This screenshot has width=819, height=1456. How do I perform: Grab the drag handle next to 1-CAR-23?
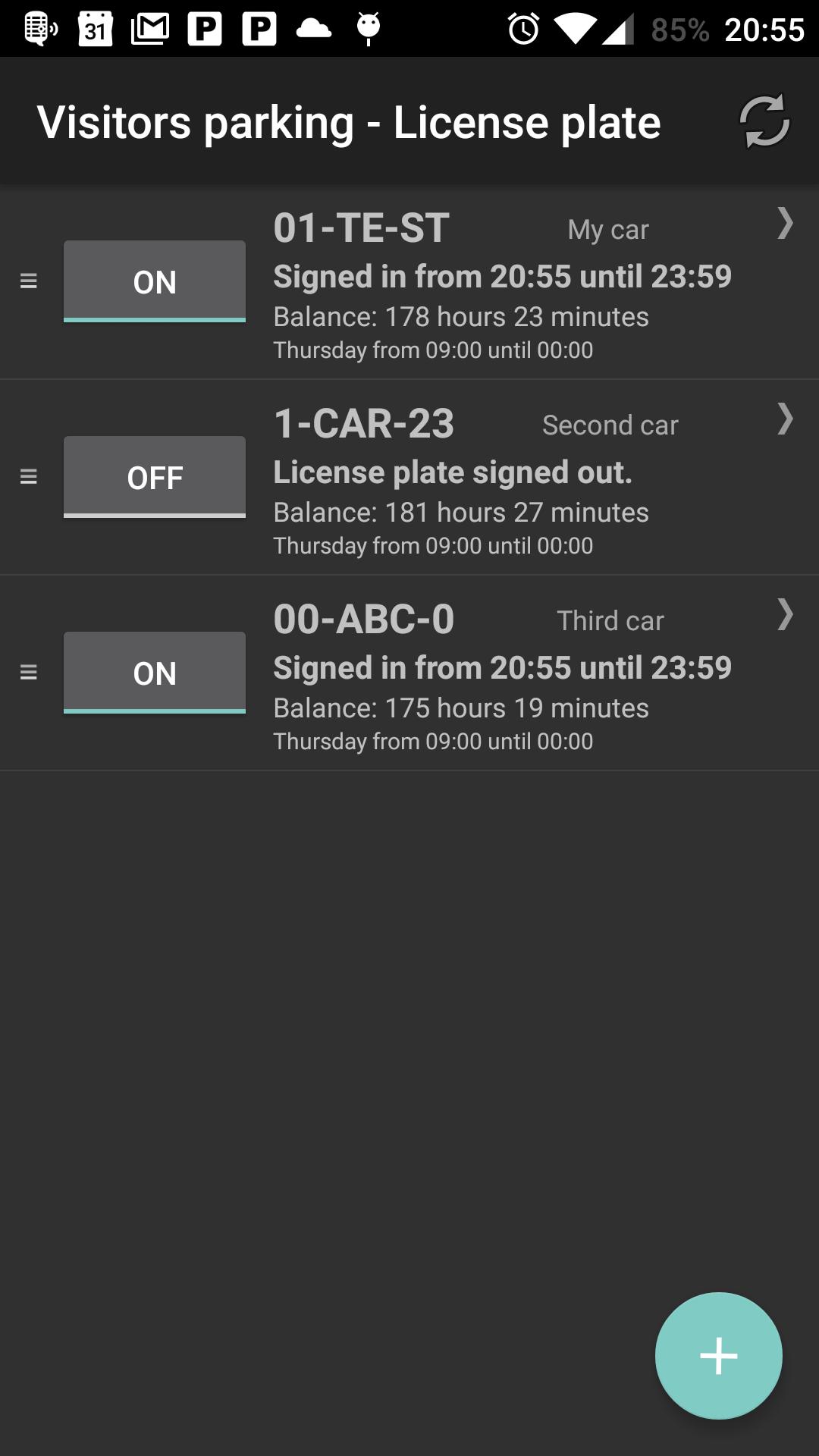coord(29,476)
